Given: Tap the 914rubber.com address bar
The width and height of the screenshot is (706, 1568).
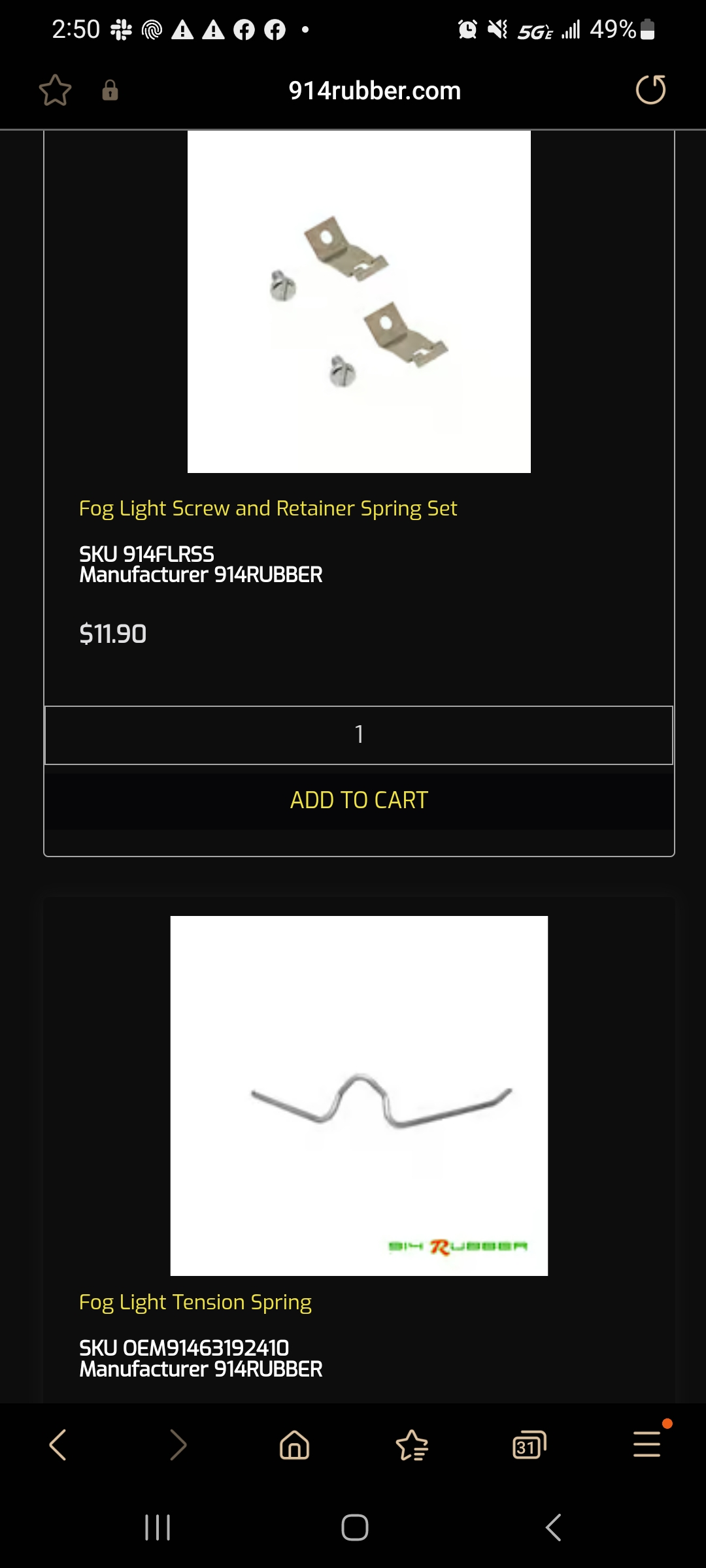Looking at the screenshot, I should [375, 91].
